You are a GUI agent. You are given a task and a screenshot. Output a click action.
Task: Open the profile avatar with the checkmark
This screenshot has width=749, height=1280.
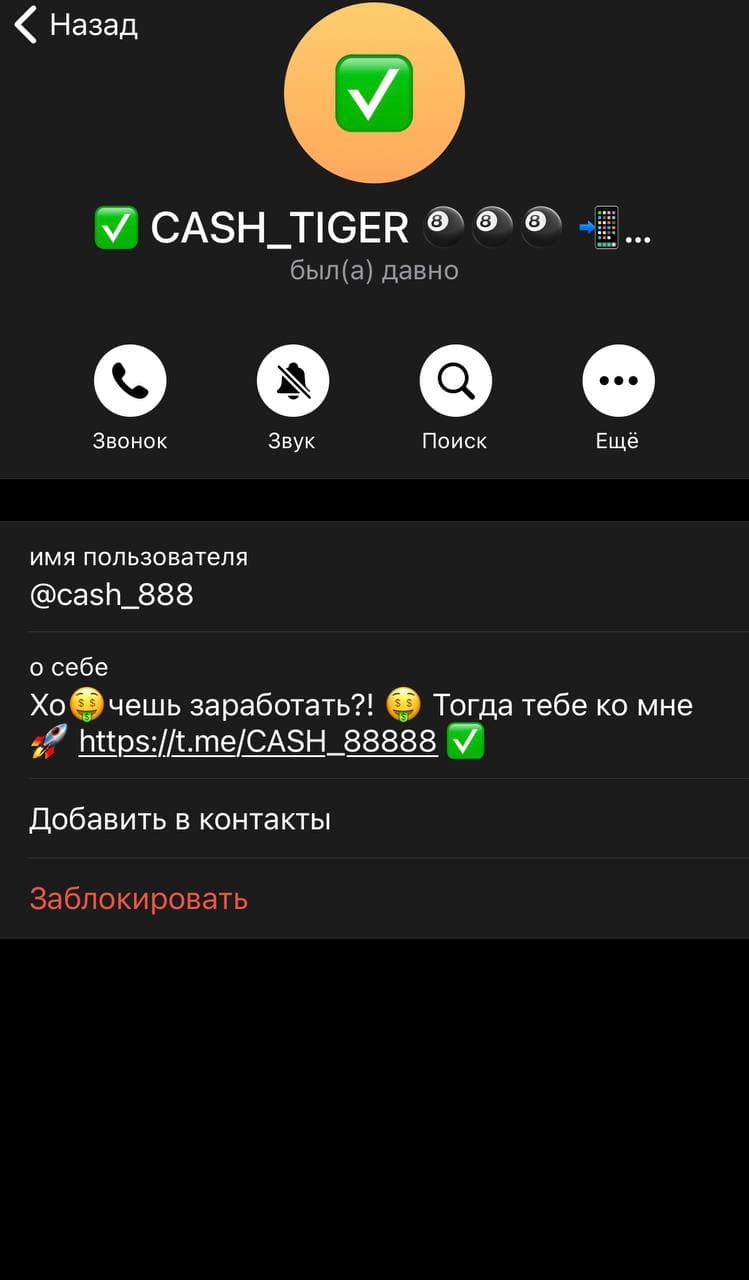pos(374,93)
